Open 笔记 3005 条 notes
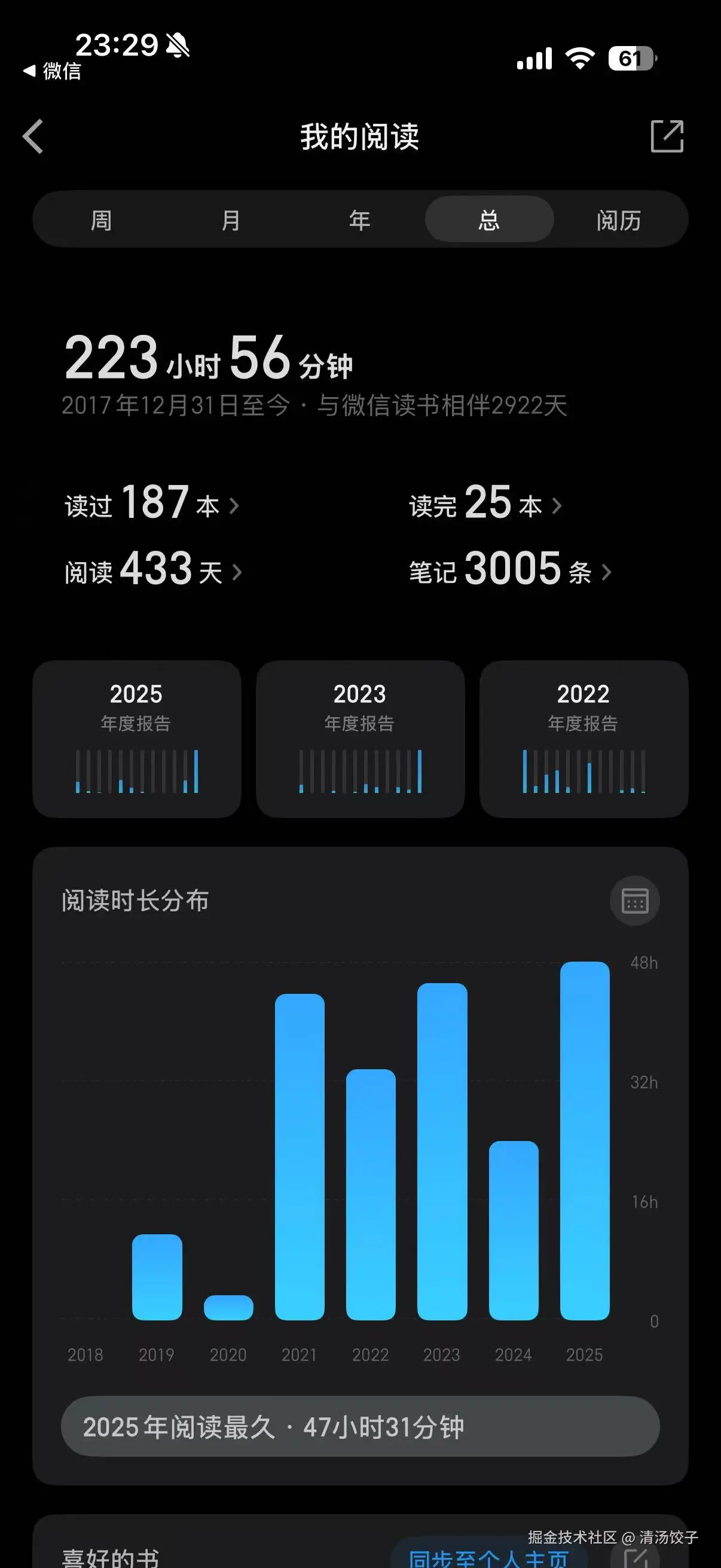The height and width of the screenshot is (1568, 721). pos(510,570)
